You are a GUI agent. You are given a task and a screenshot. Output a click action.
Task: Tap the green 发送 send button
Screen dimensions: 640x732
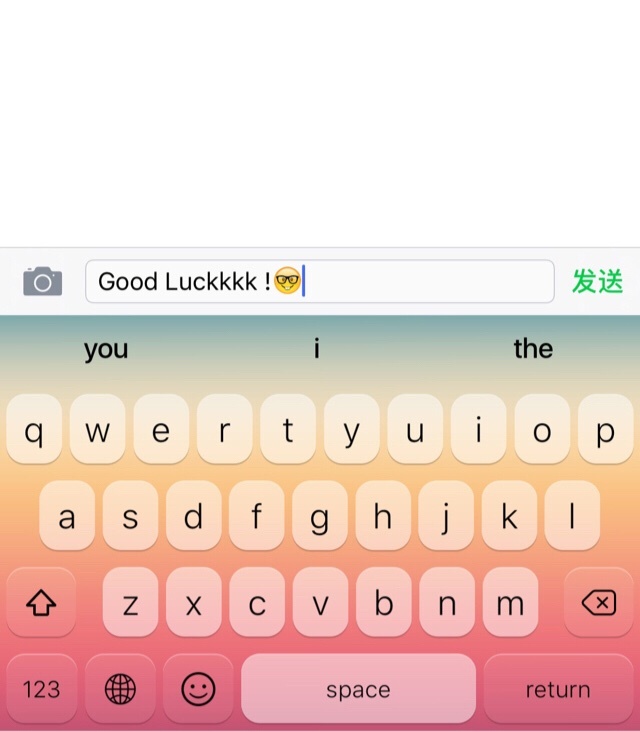(x=597, y=281)
